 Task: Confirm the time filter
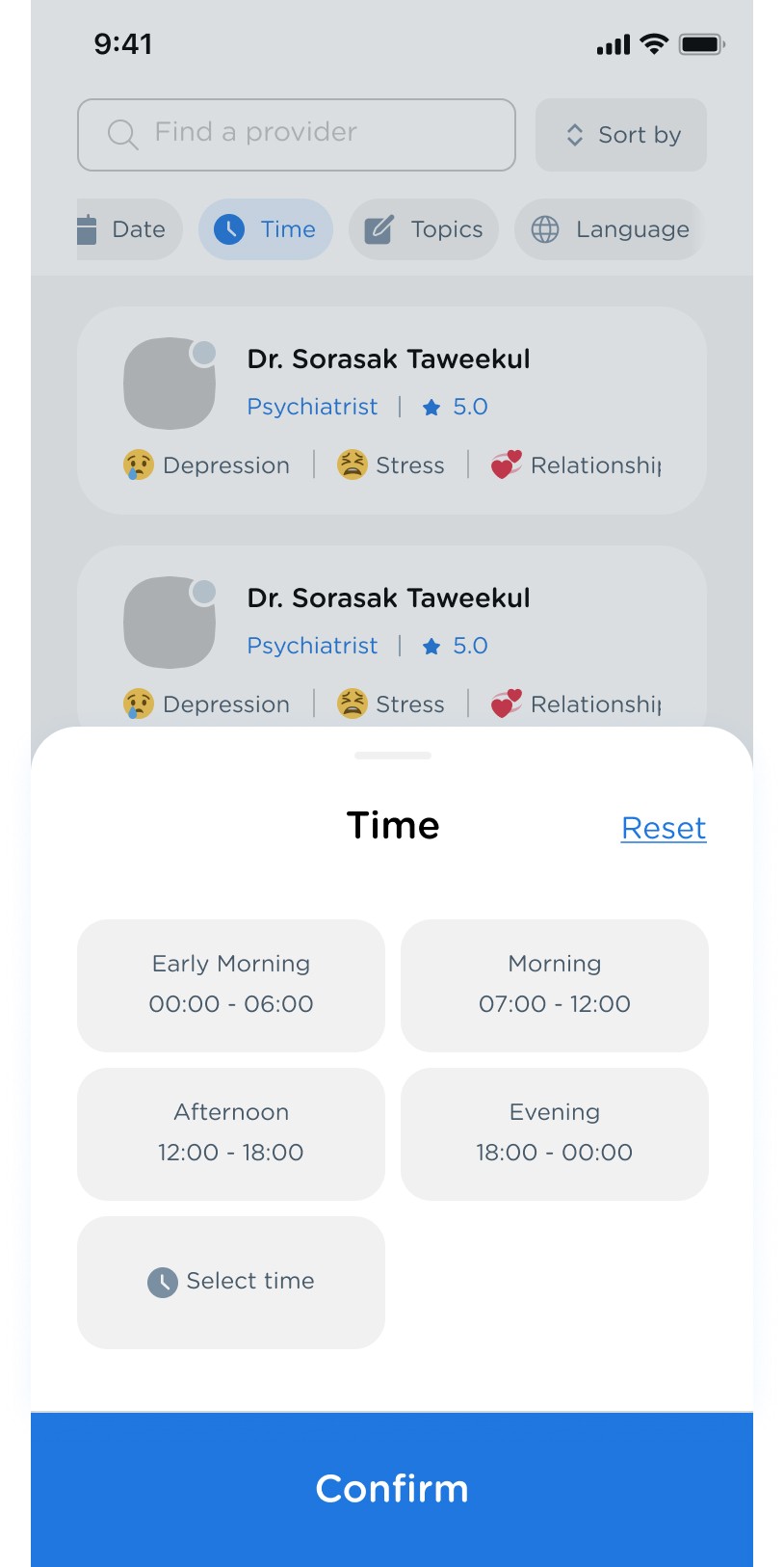[392, 1489]
